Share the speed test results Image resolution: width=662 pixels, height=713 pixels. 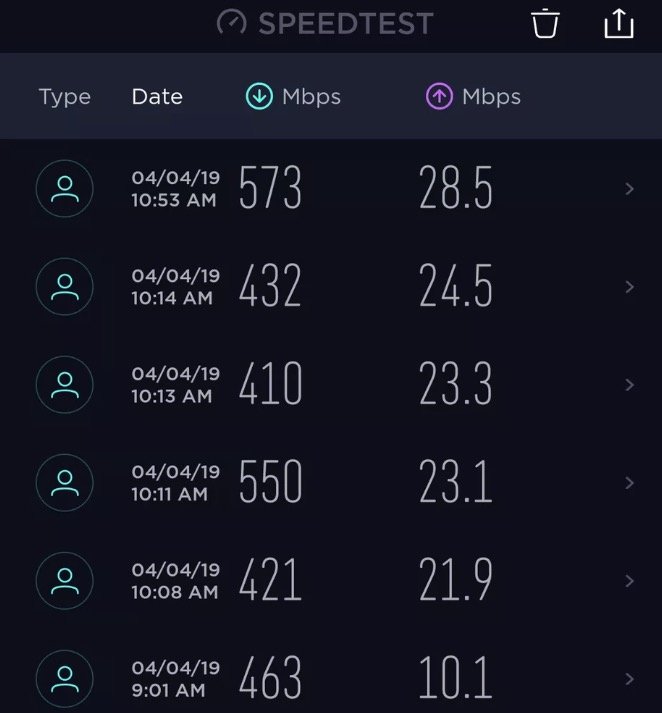tap(619, 23)
